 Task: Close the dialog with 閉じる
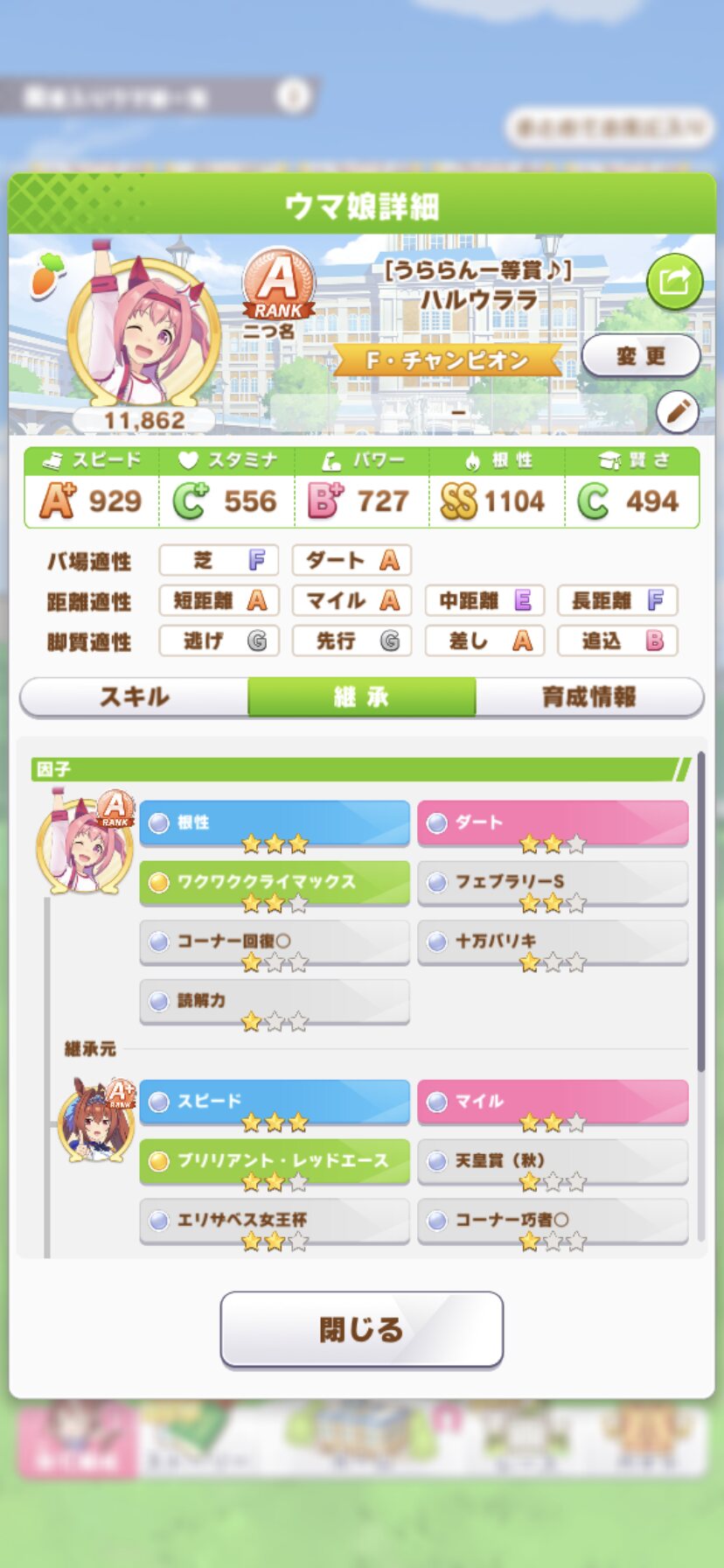pos(362,1329)
